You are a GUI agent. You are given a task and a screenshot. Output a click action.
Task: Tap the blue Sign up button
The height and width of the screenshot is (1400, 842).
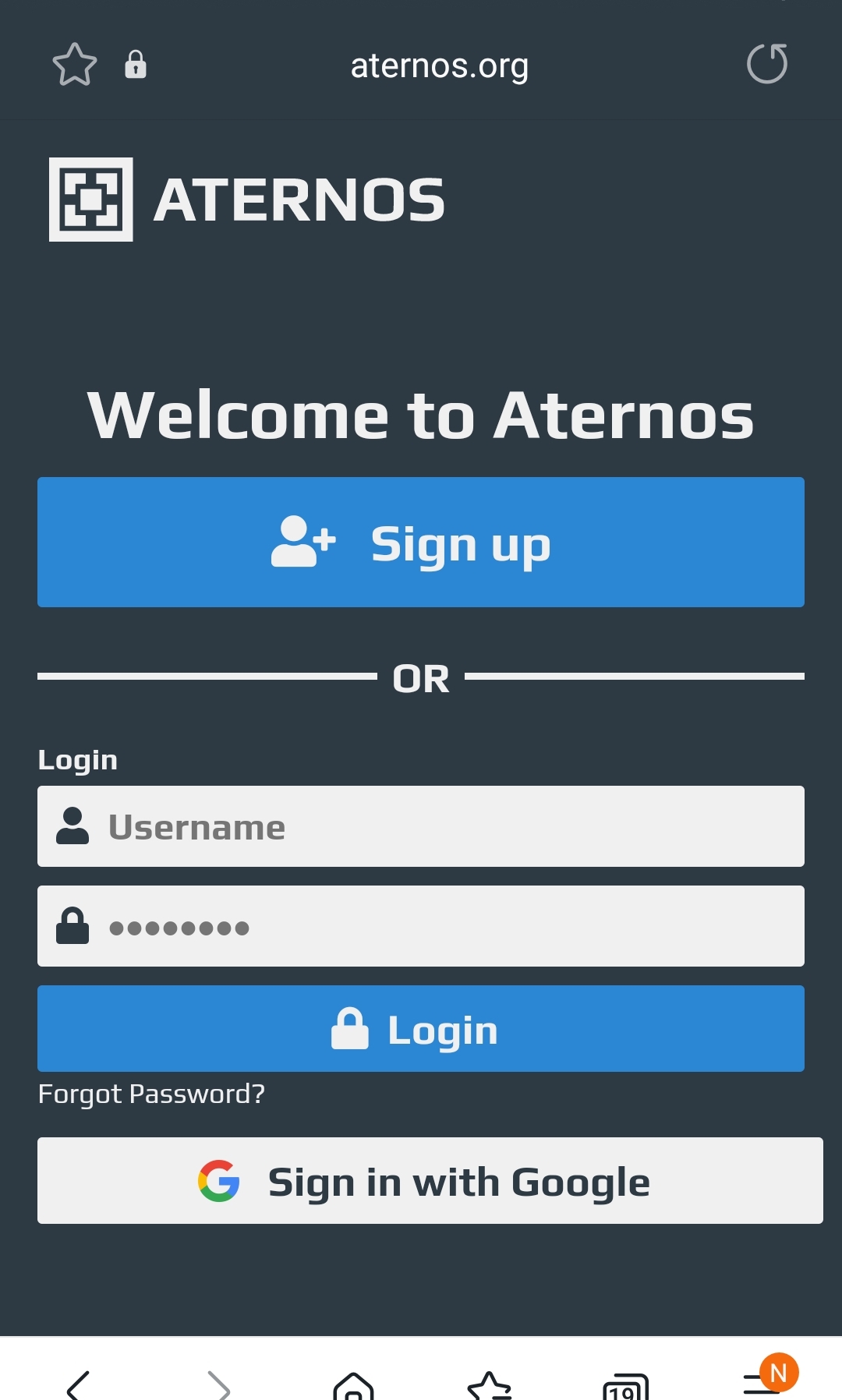click(x=421, y=543)
